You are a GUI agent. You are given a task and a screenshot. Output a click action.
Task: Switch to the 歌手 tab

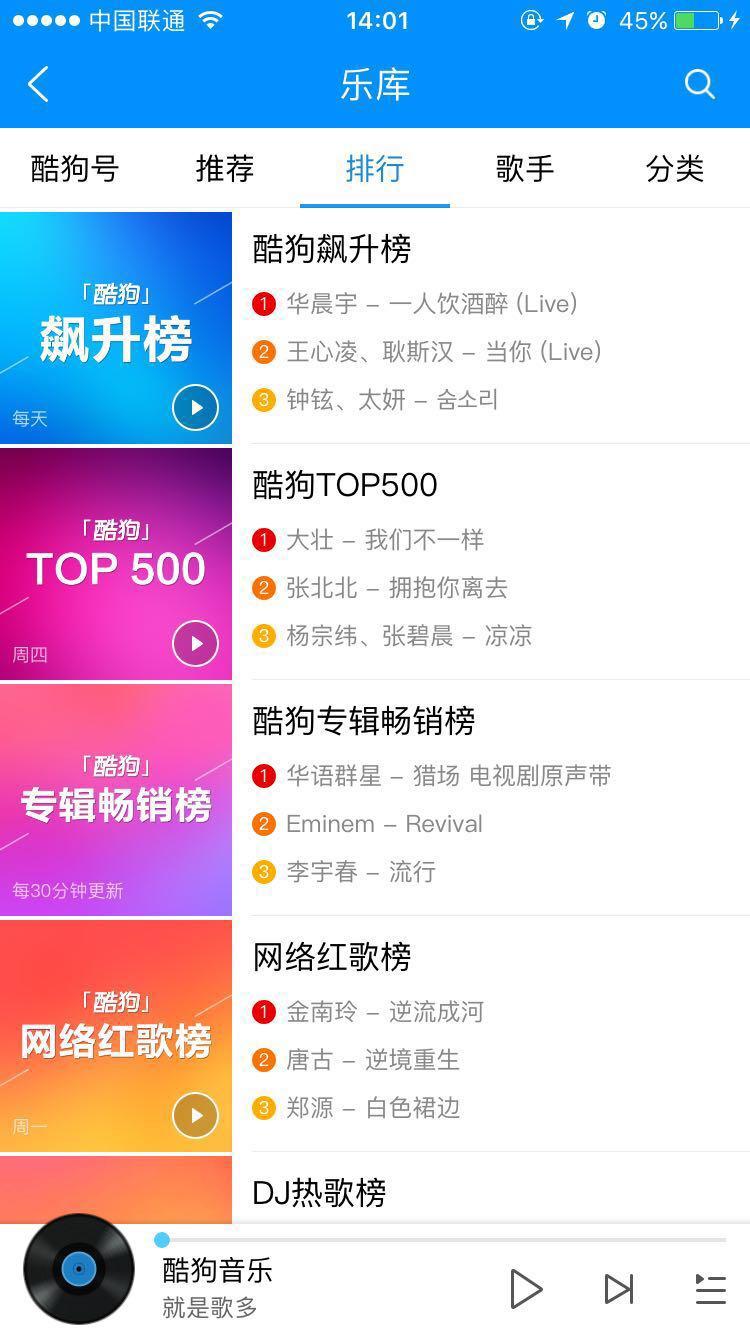525,169
